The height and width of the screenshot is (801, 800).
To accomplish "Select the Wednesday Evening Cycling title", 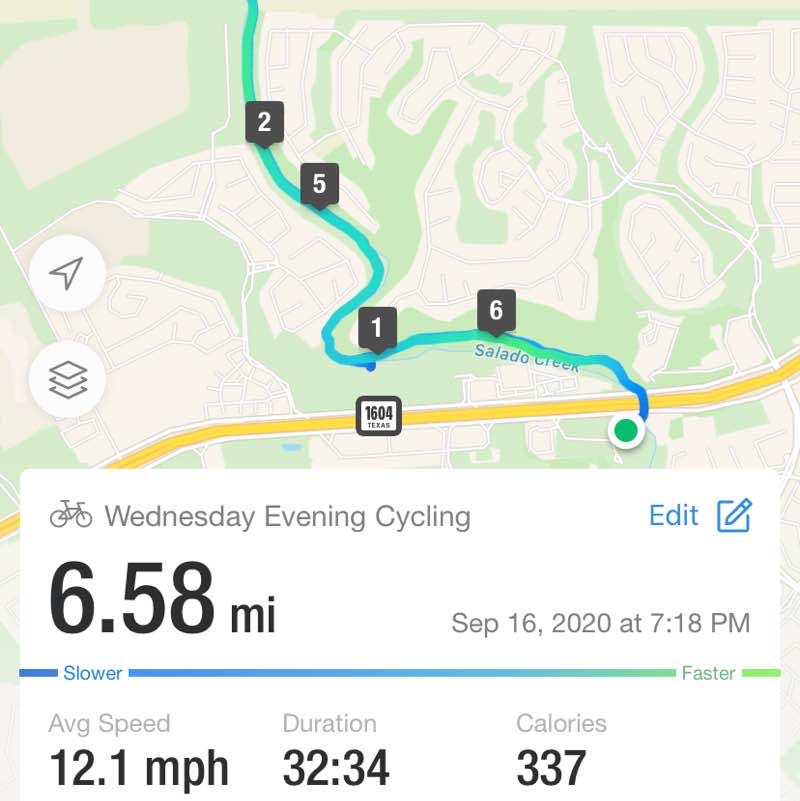I will (290, 517).
